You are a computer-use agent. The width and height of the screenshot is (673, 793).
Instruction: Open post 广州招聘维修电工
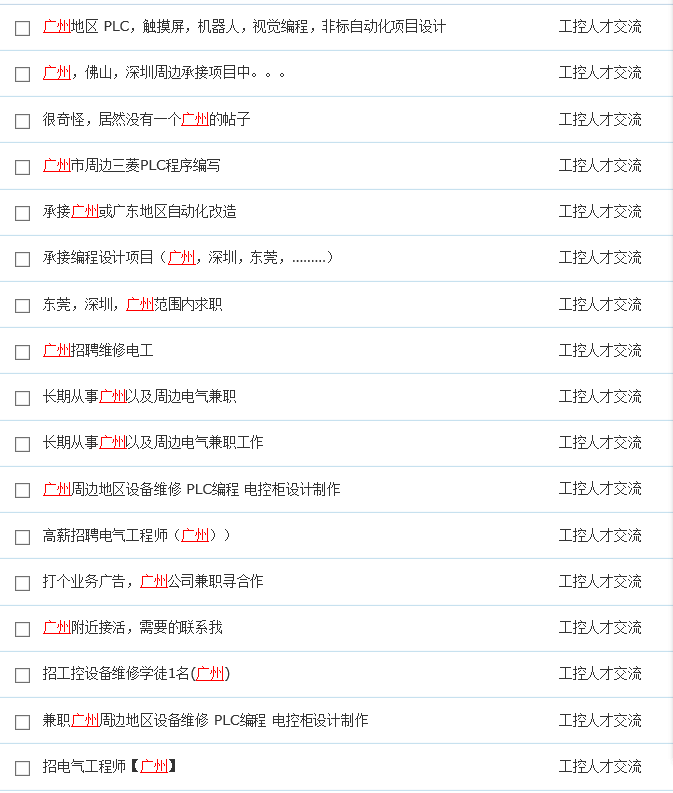(x=98, y=351)
